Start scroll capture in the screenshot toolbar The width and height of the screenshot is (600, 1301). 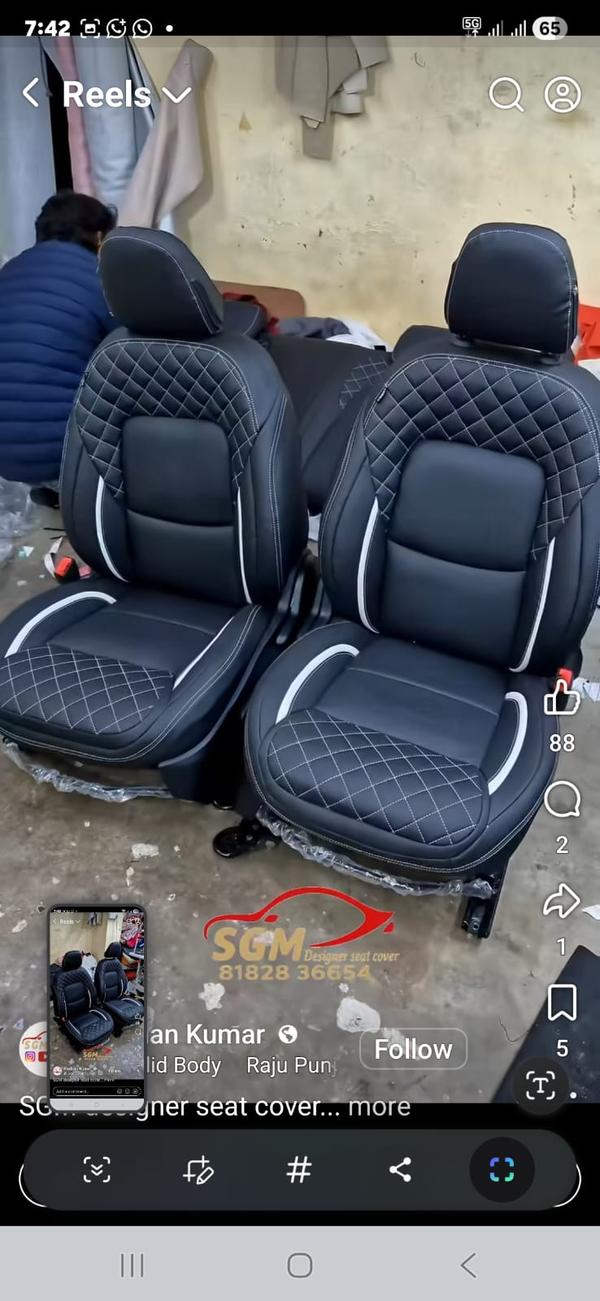coord(97,1170)
